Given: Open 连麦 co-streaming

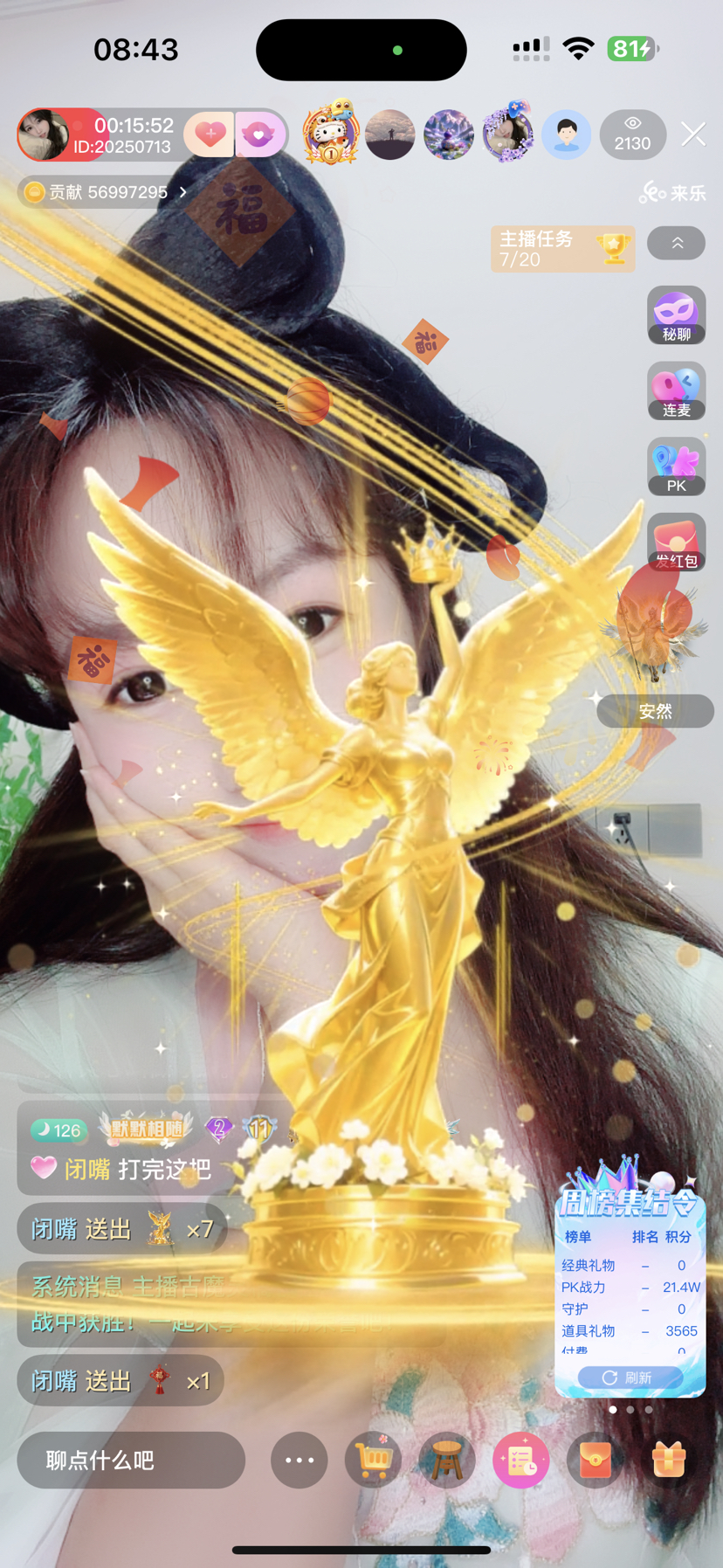Looking at the screenshot, I should click(677, 391).
